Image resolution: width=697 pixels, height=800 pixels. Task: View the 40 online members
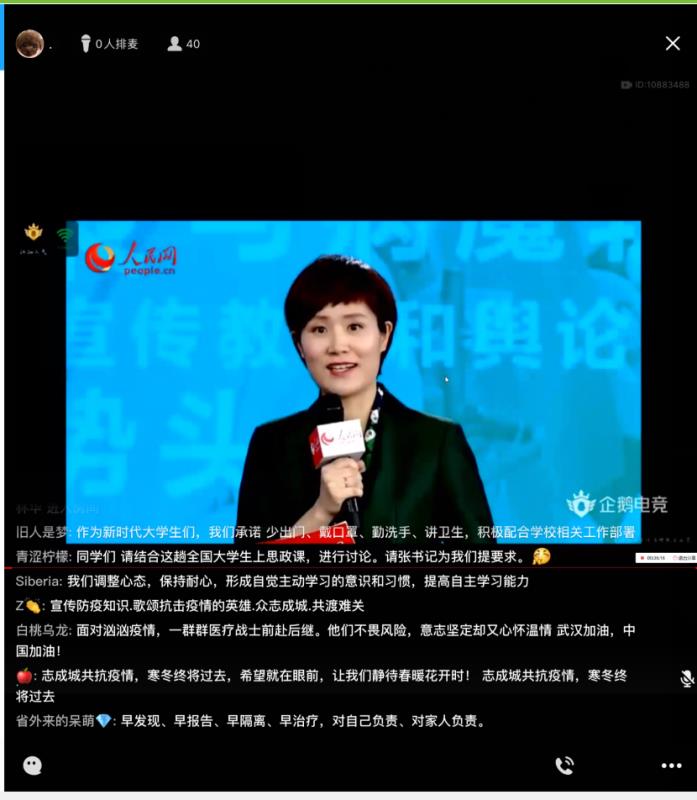tap(183, 44)
